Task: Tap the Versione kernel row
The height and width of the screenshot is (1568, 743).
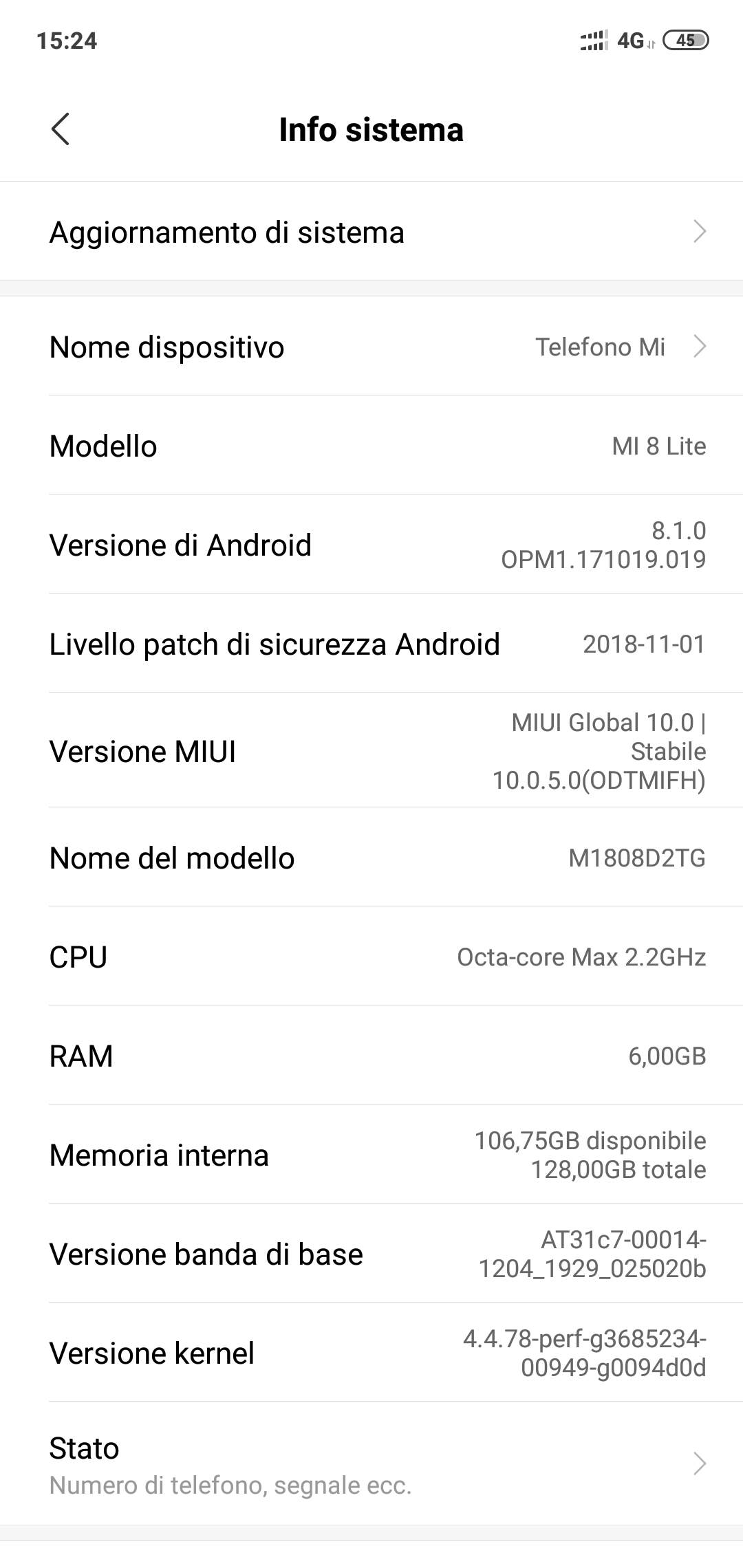Action: point(371,1353)
